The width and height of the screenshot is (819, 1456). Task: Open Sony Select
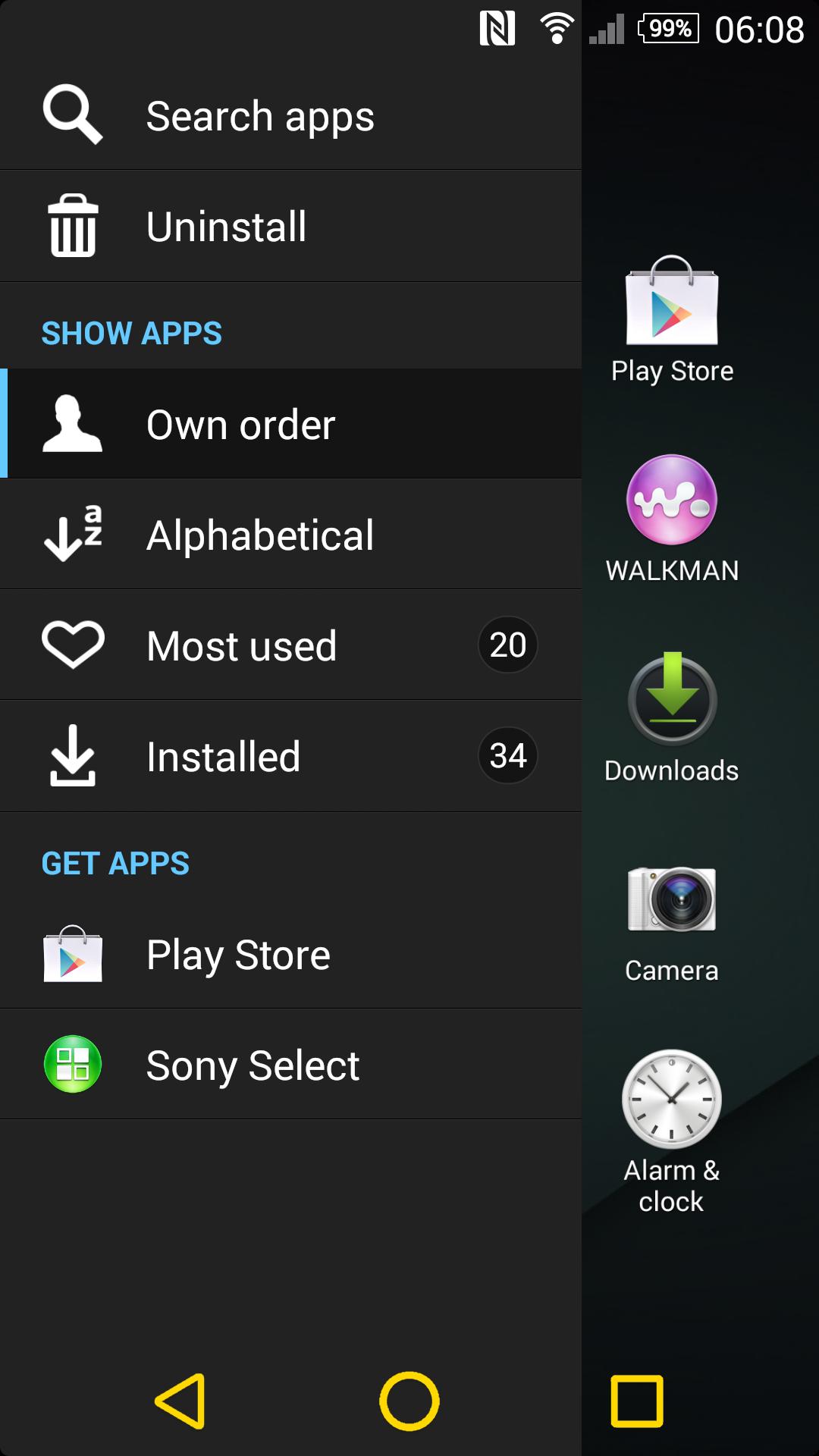[x=290, y=1065]
